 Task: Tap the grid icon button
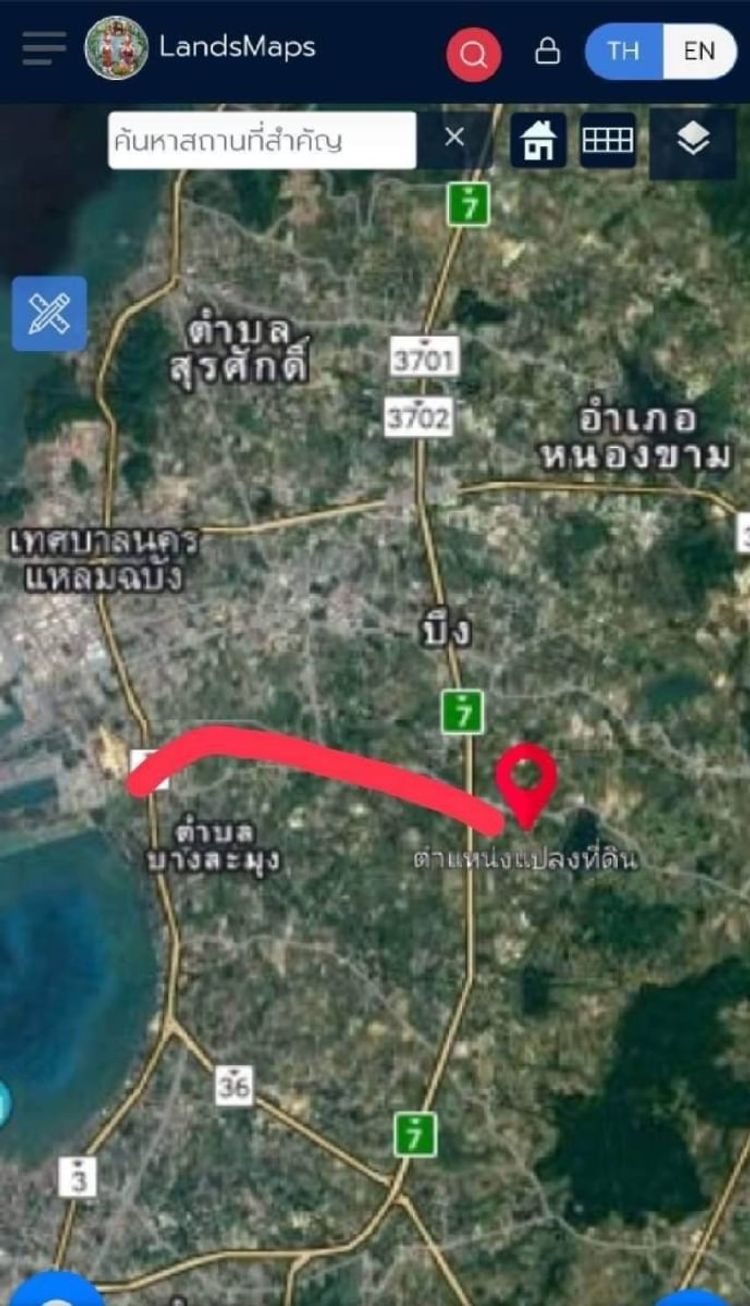pos(607,140)
